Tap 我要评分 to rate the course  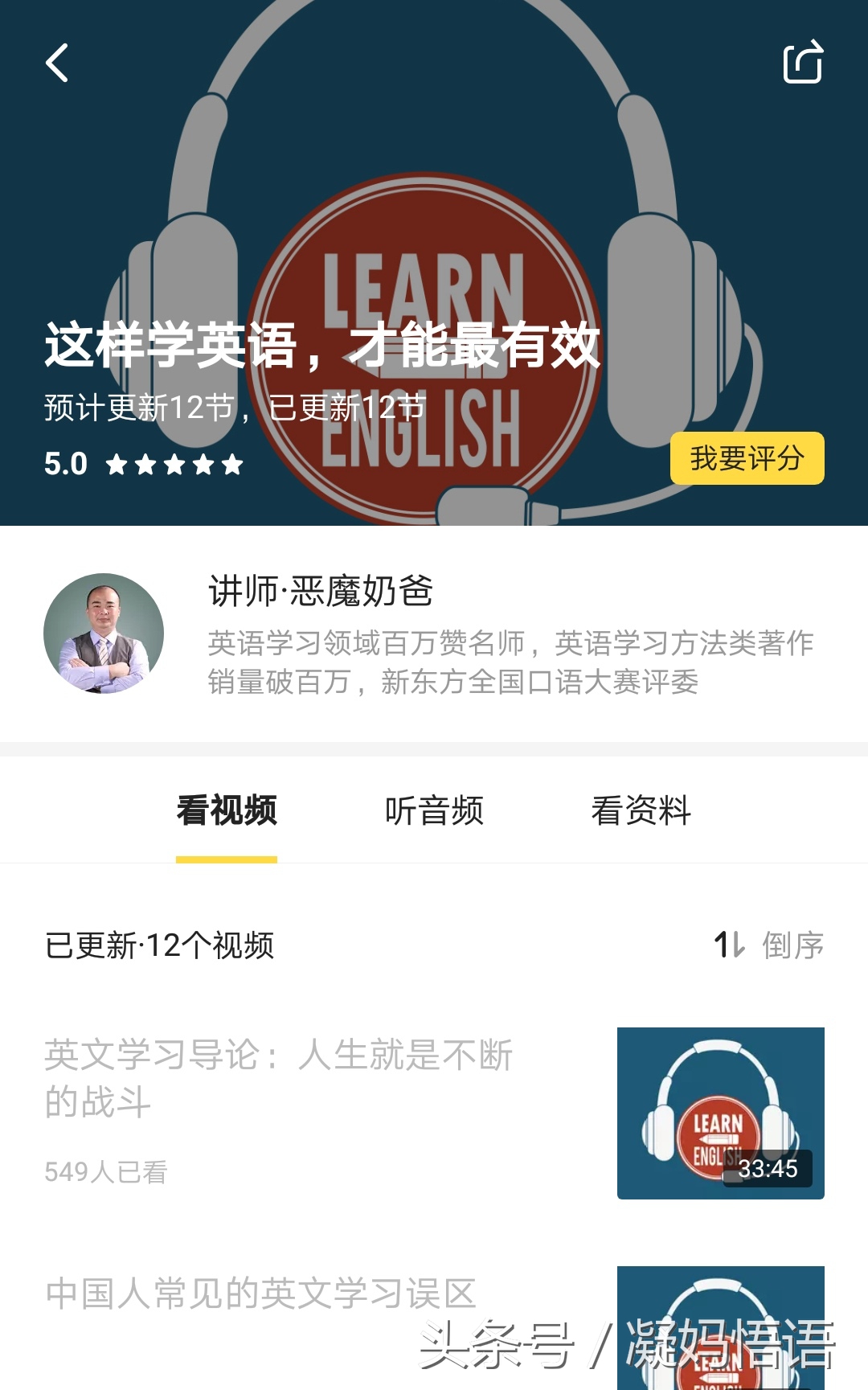(748, 457)
